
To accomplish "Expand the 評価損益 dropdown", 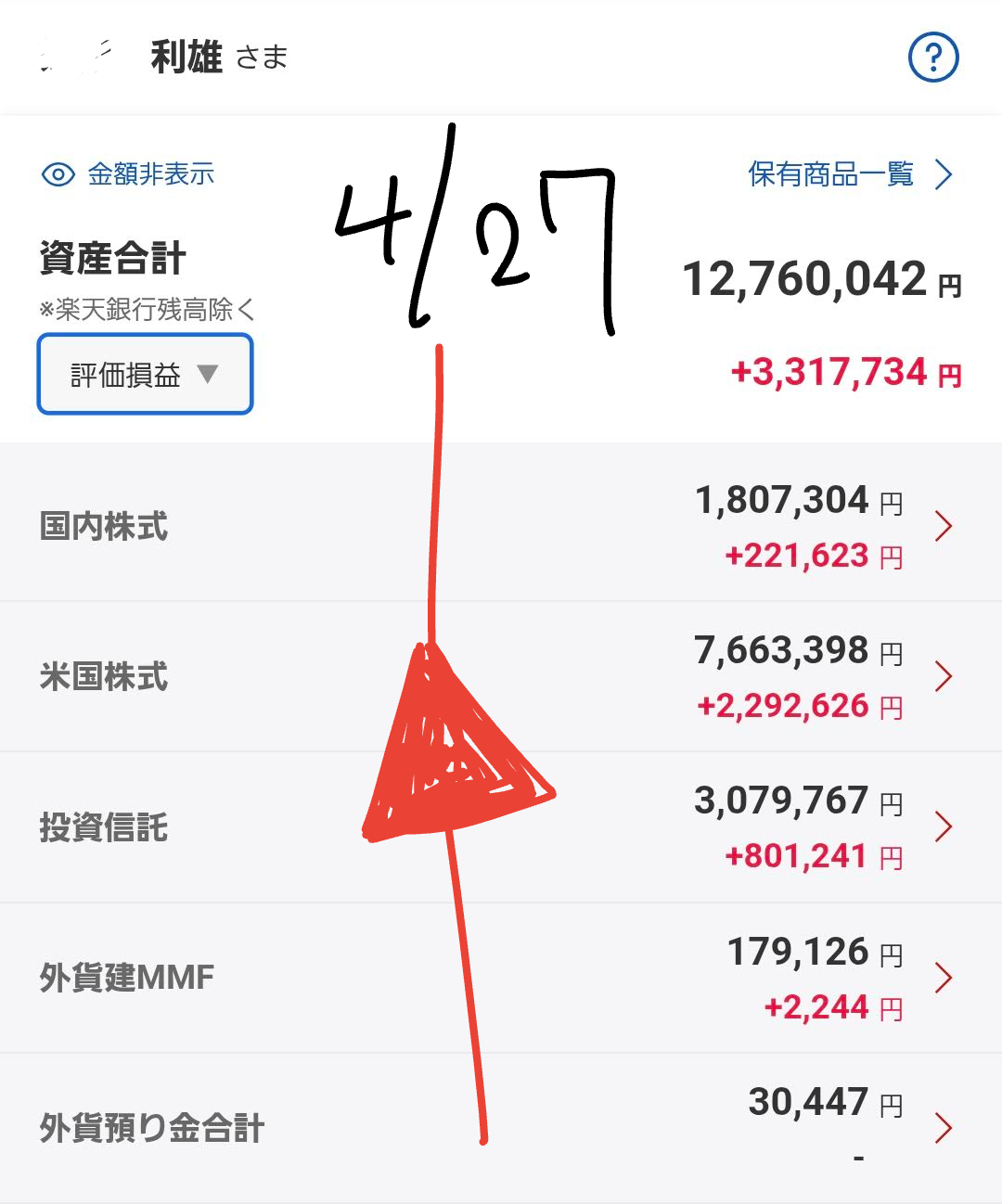I will pos(145,375).
